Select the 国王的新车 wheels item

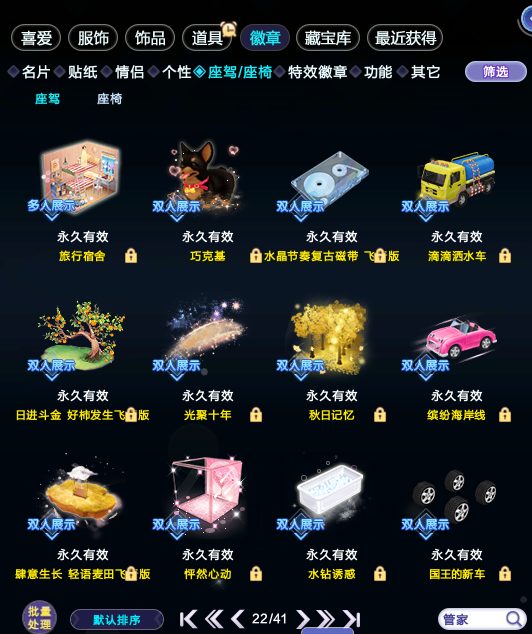coord(455,497)
